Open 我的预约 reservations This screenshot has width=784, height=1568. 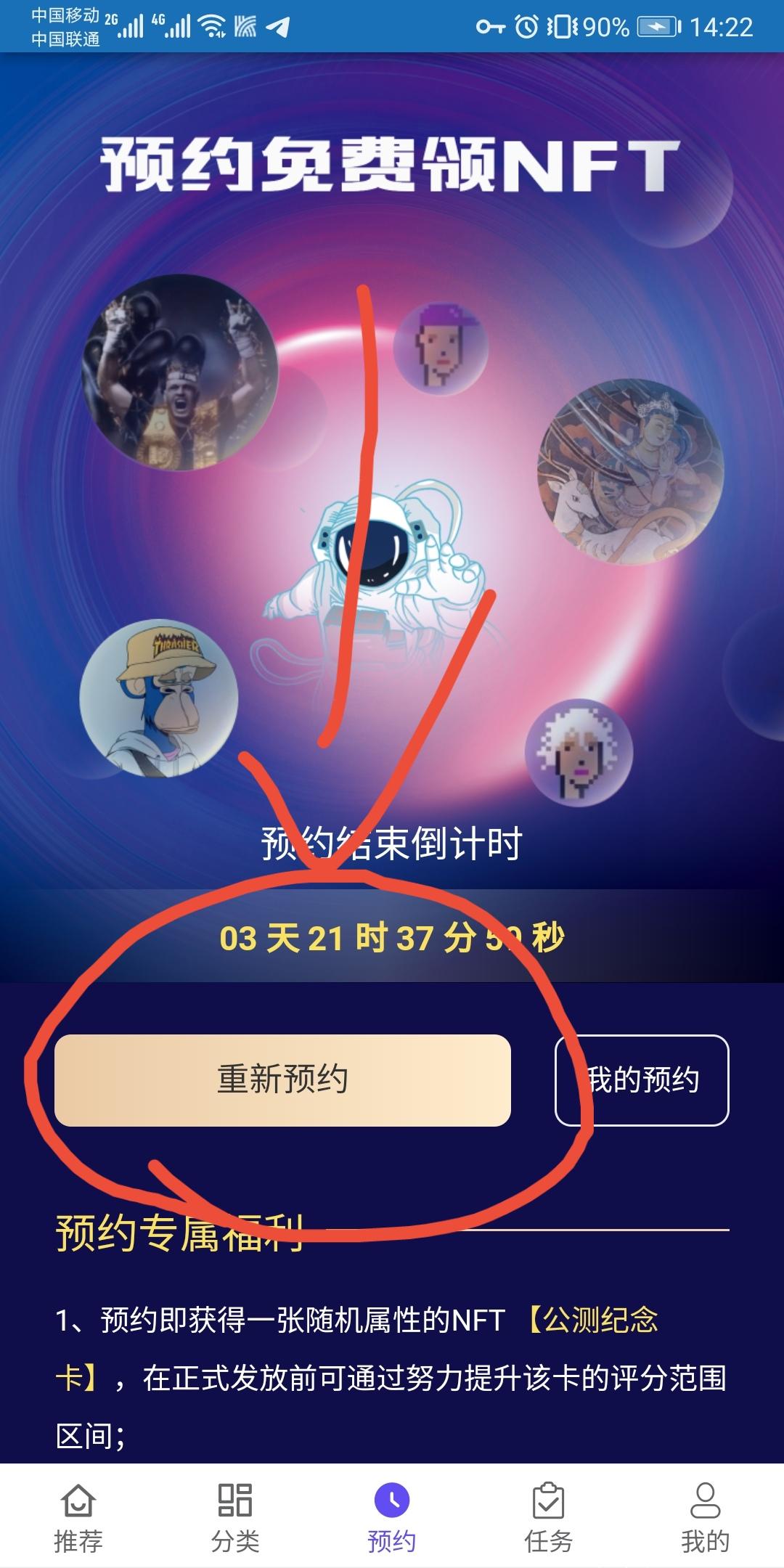tap(642, 1080)
